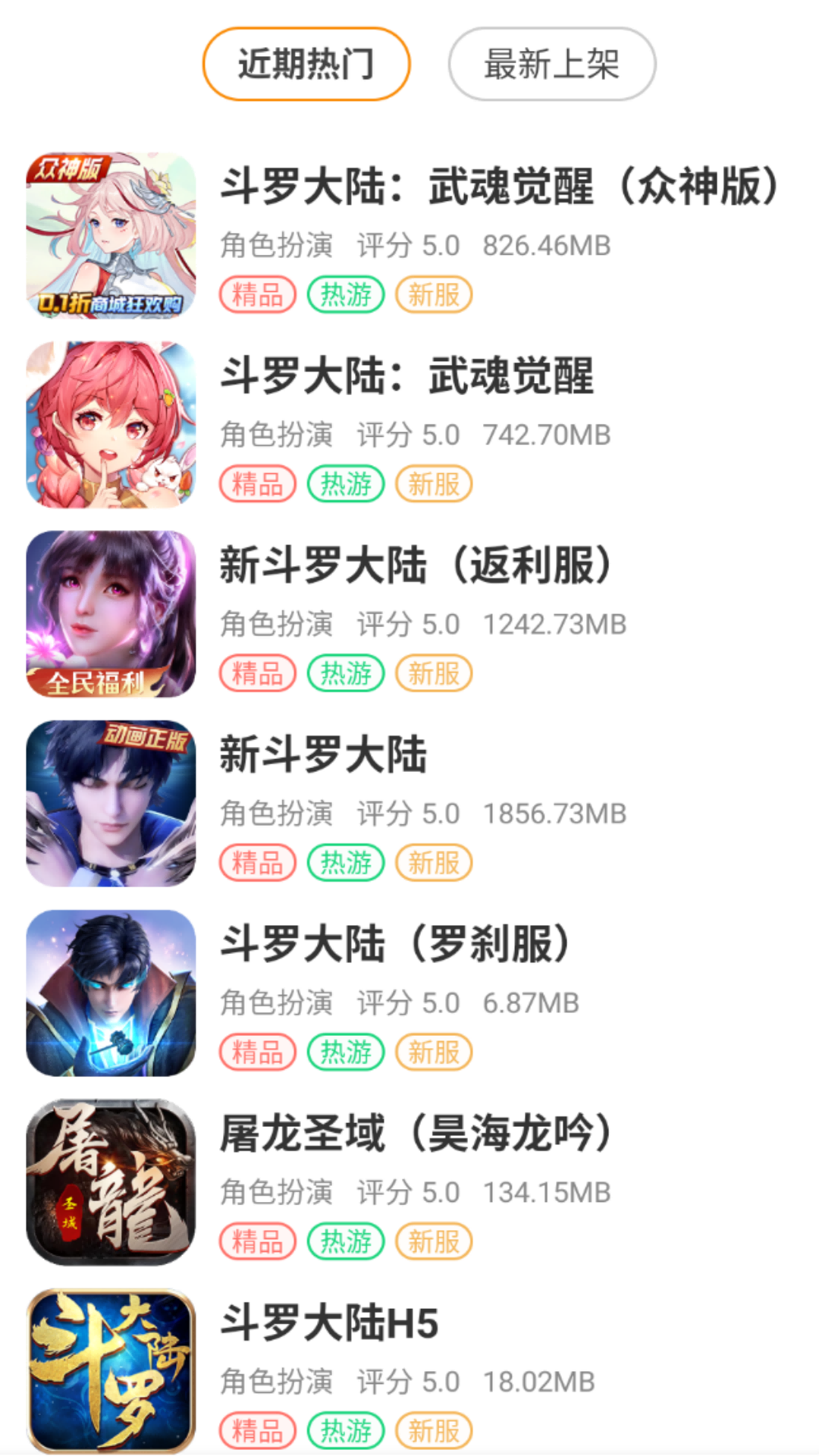Open 角色扮演 category of 斗罗大陆（罗刹服）
819x1456 pixels.
pyautogui.click(x=276, y=1003)
